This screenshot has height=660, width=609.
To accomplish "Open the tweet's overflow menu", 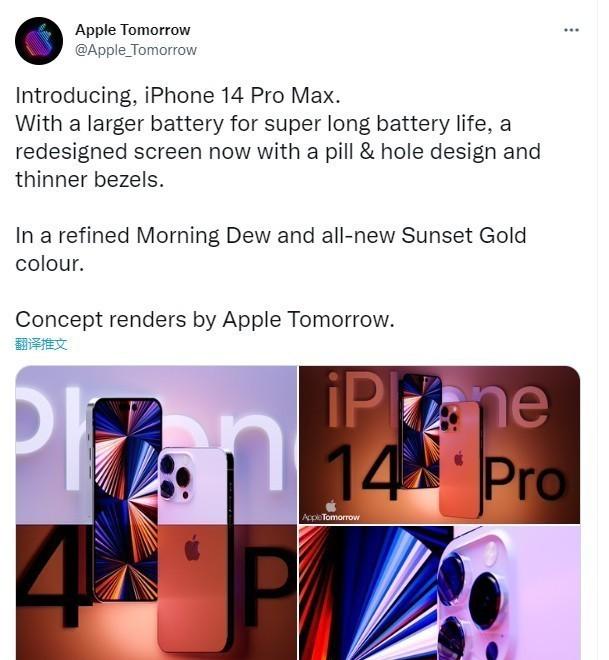I will (571, 30).
